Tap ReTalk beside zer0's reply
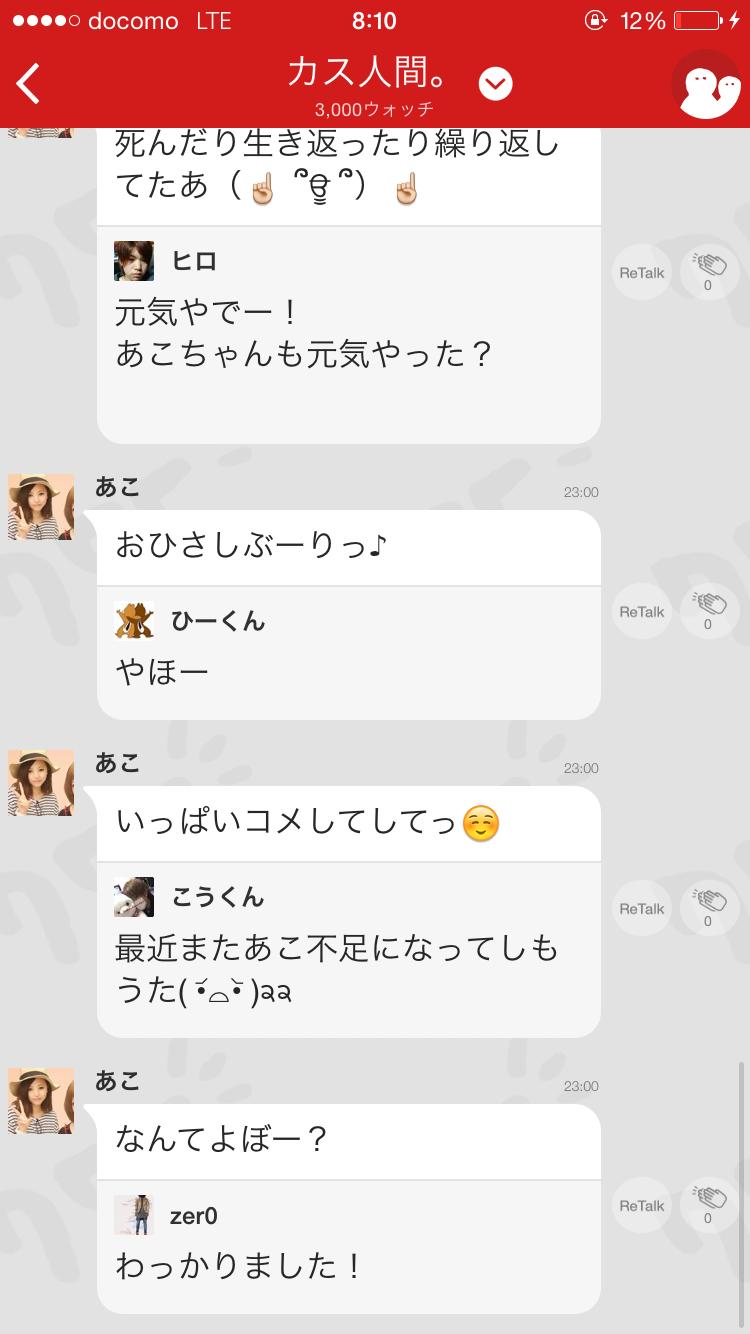Image resolution: width=750 pixels, height=1334 pixels. click(640, 1205)
